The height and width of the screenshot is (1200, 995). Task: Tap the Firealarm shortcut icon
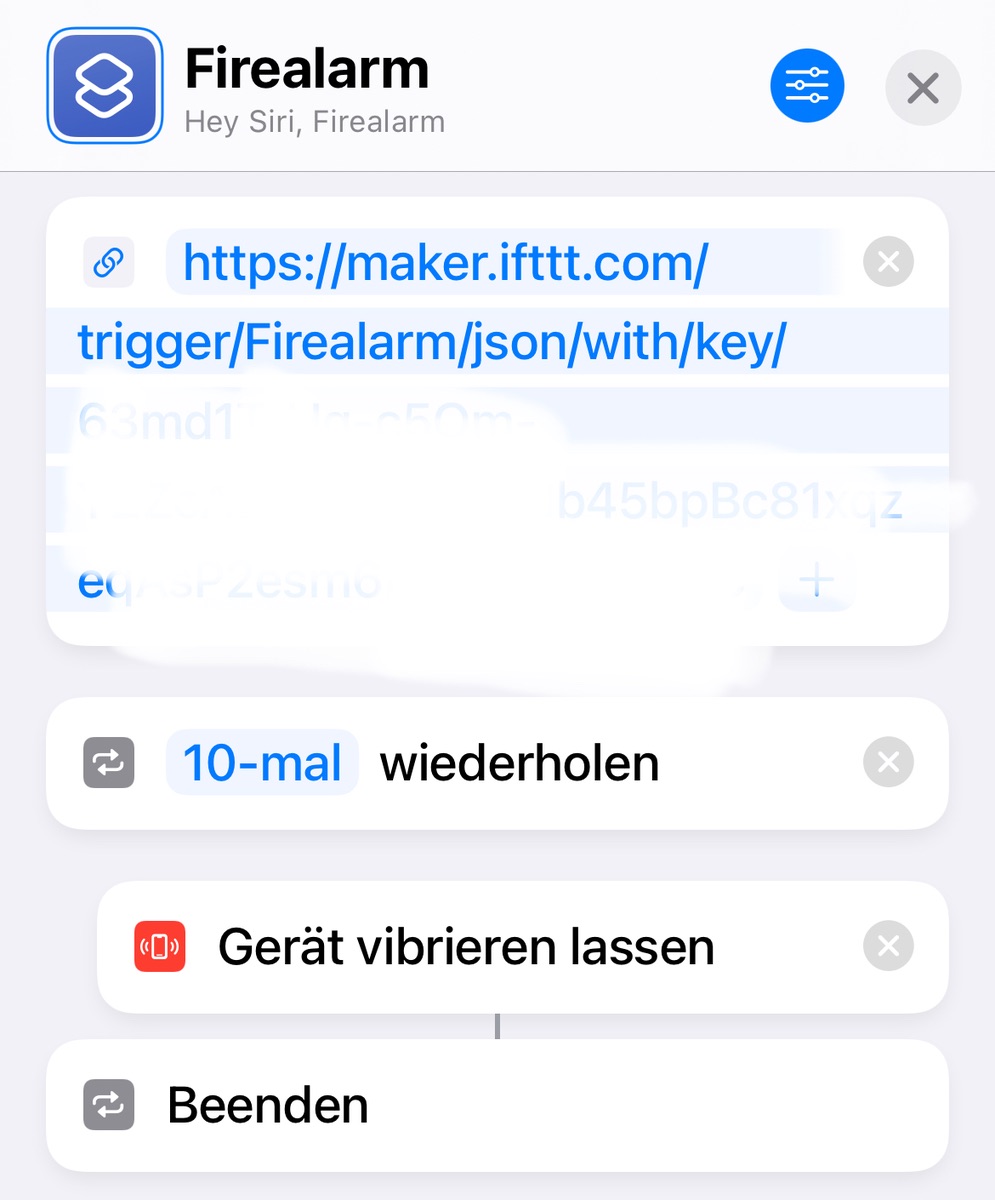[105, 86]
